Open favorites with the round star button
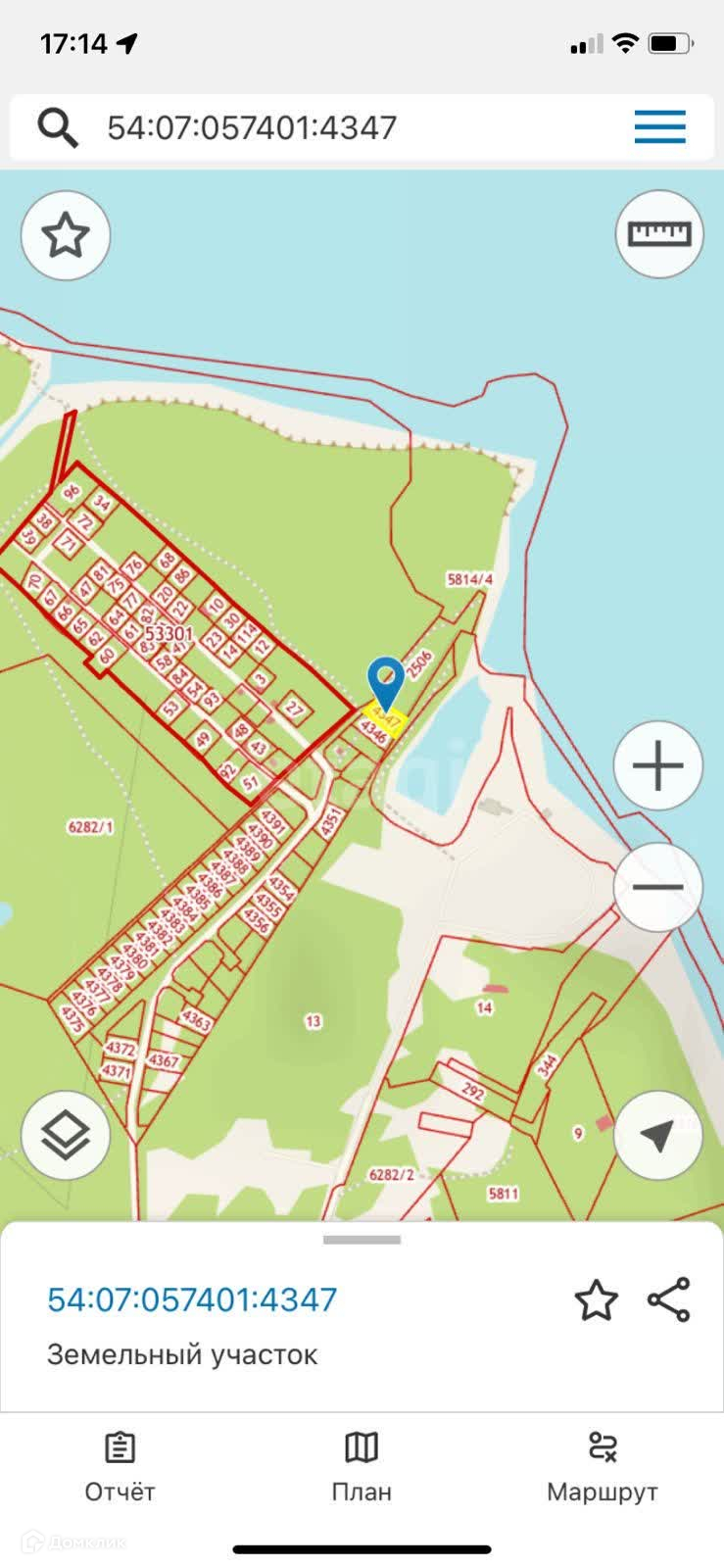The height and width of the screenshot is (1568, 724). [x=66, y=235]
